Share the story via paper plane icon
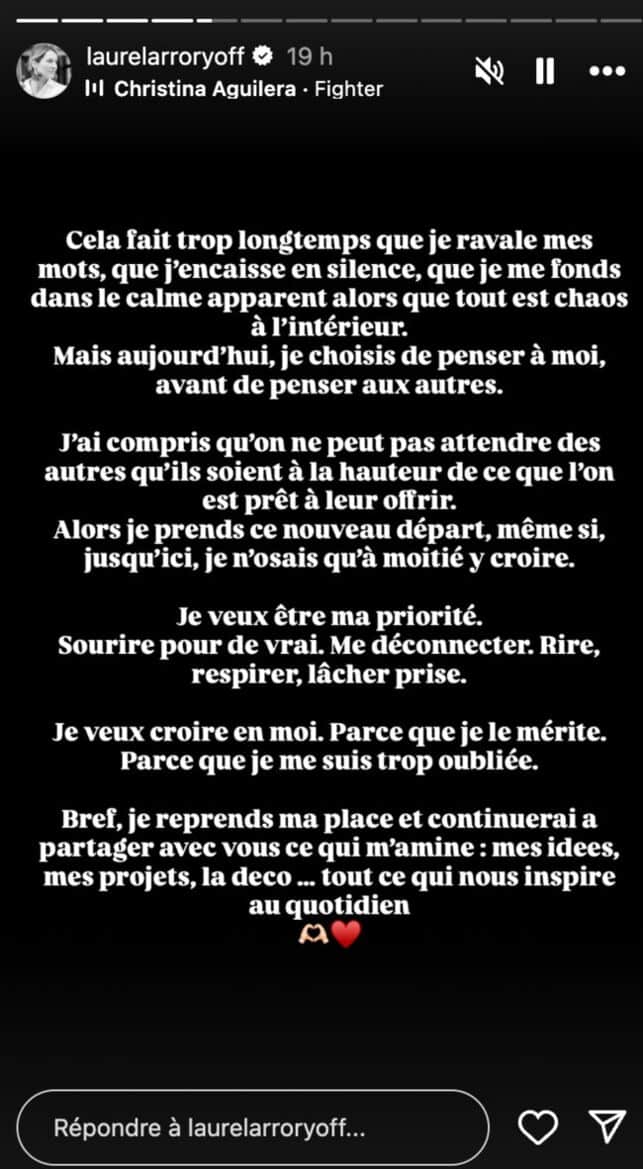This screenshot has width=643, height=1169. [605, 1127]
